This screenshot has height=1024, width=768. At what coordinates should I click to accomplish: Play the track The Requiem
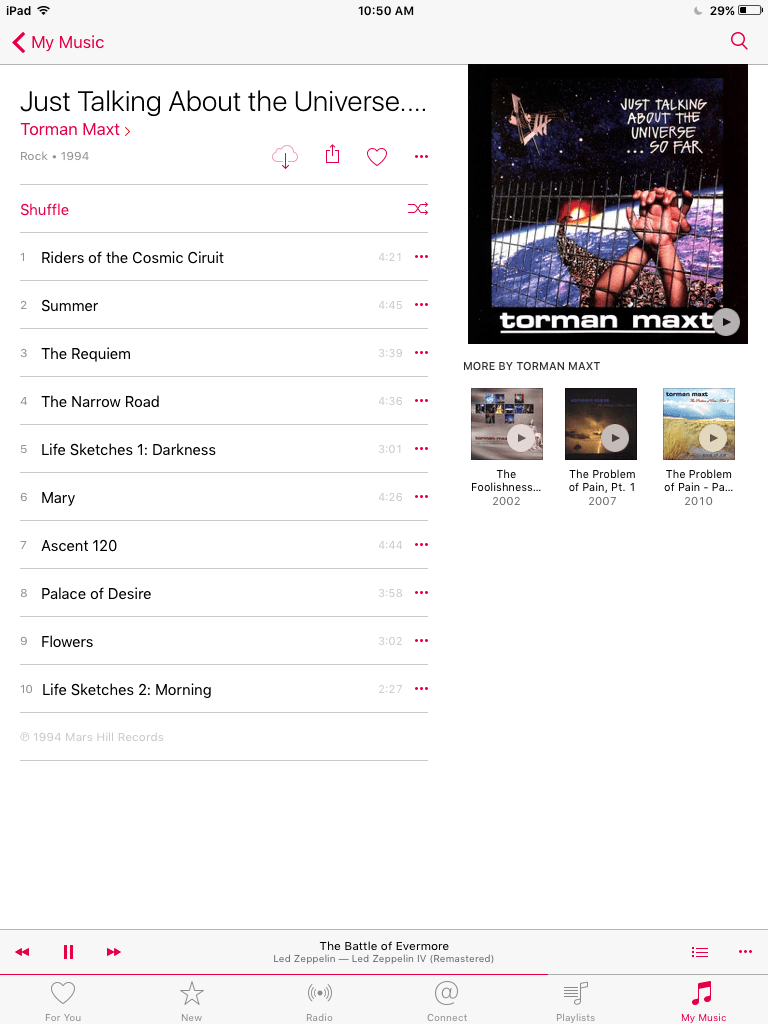tap(86, 353)
